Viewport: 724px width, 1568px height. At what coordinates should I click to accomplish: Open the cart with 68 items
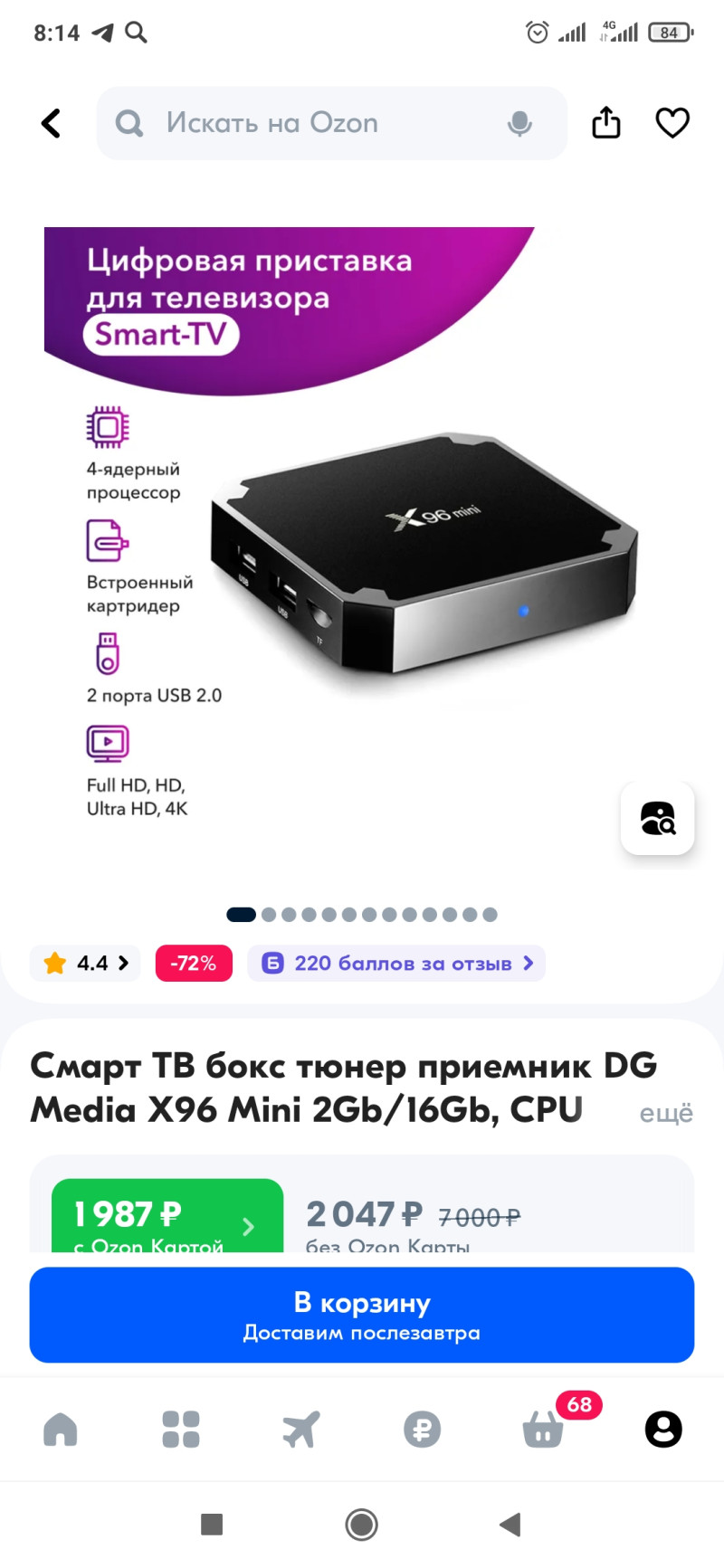coord(544,1430)
